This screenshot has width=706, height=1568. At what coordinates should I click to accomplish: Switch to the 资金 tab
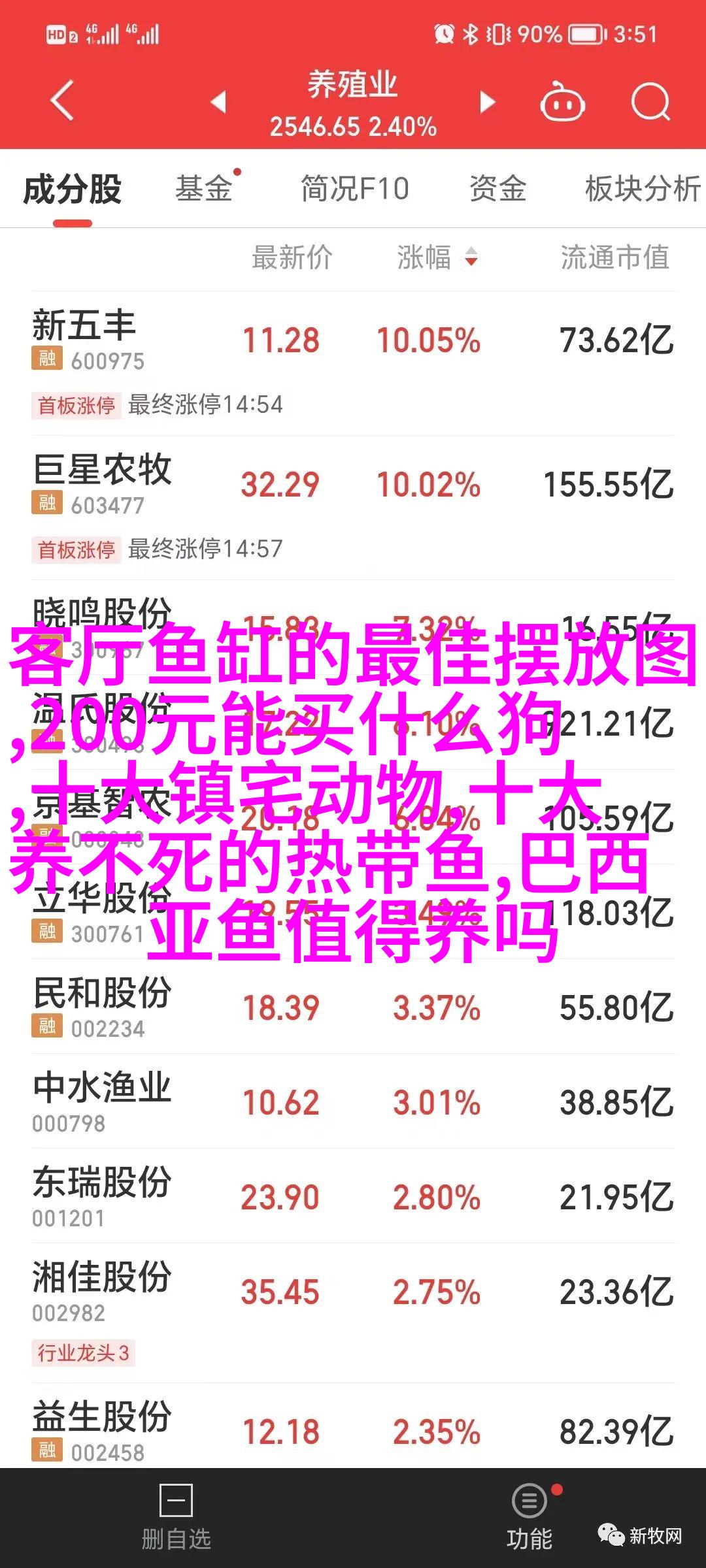coord(497,189)
